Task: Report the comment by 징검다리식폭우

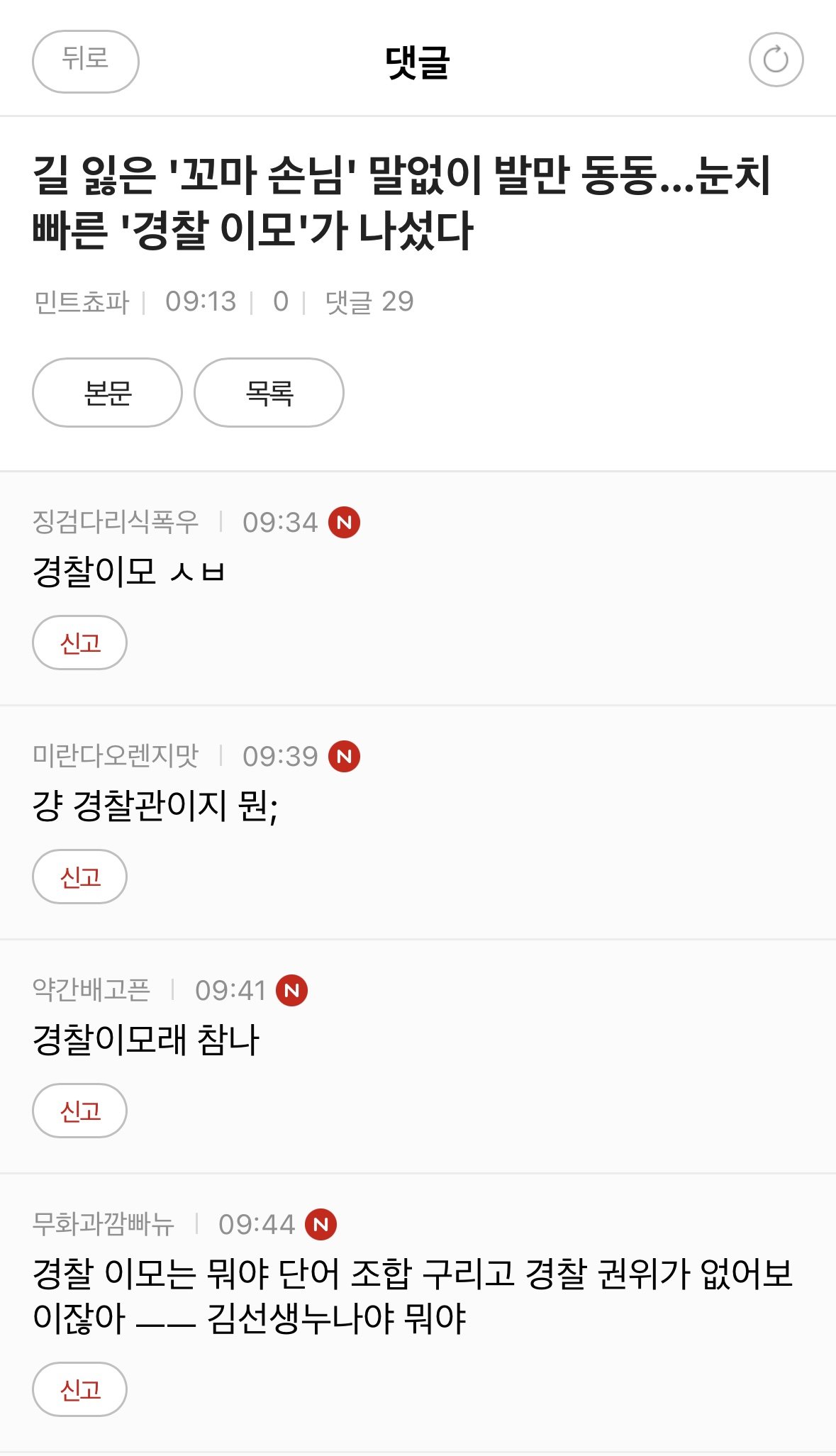Action: pyautogui.click(x=80, y=643)
